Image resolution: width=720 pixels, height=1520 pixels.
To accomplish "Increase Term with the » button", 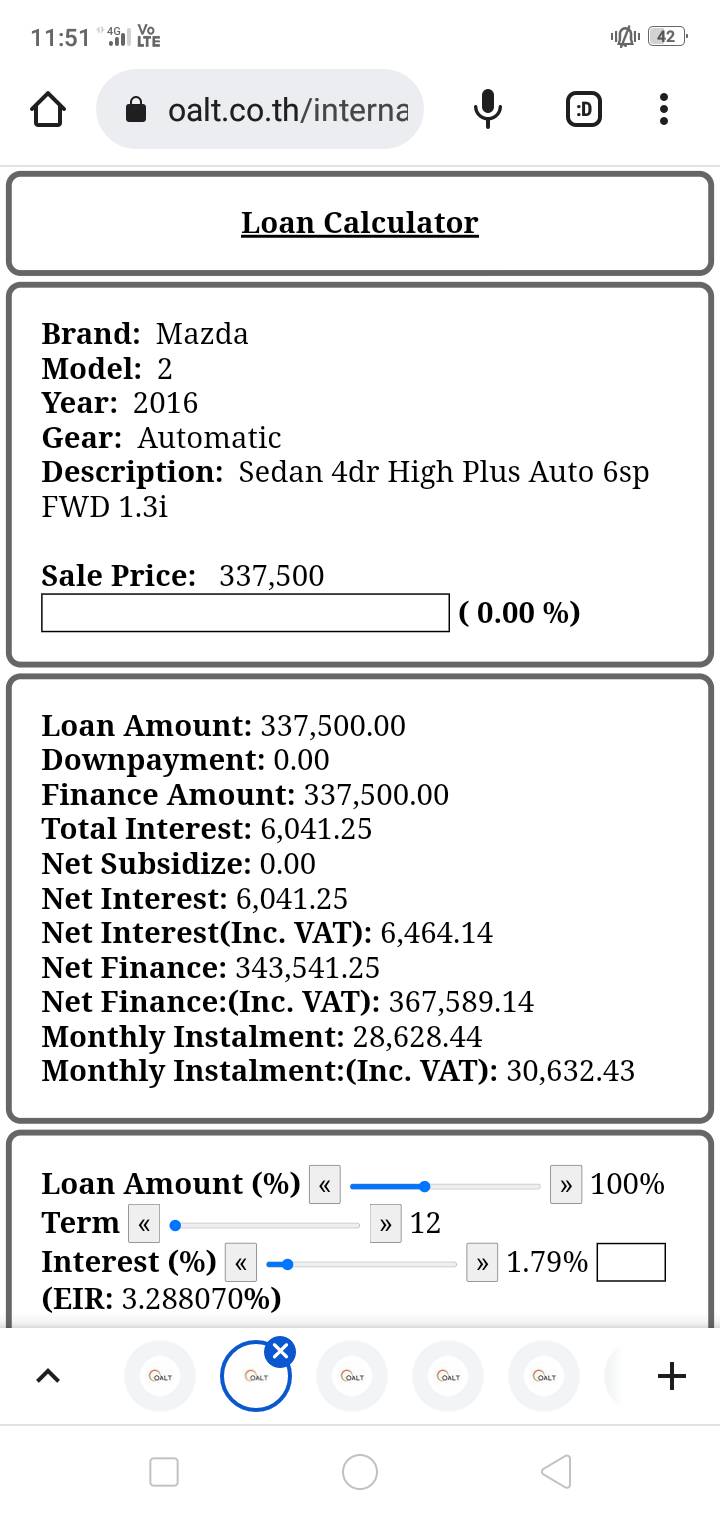I will [x=385, y=1224].
